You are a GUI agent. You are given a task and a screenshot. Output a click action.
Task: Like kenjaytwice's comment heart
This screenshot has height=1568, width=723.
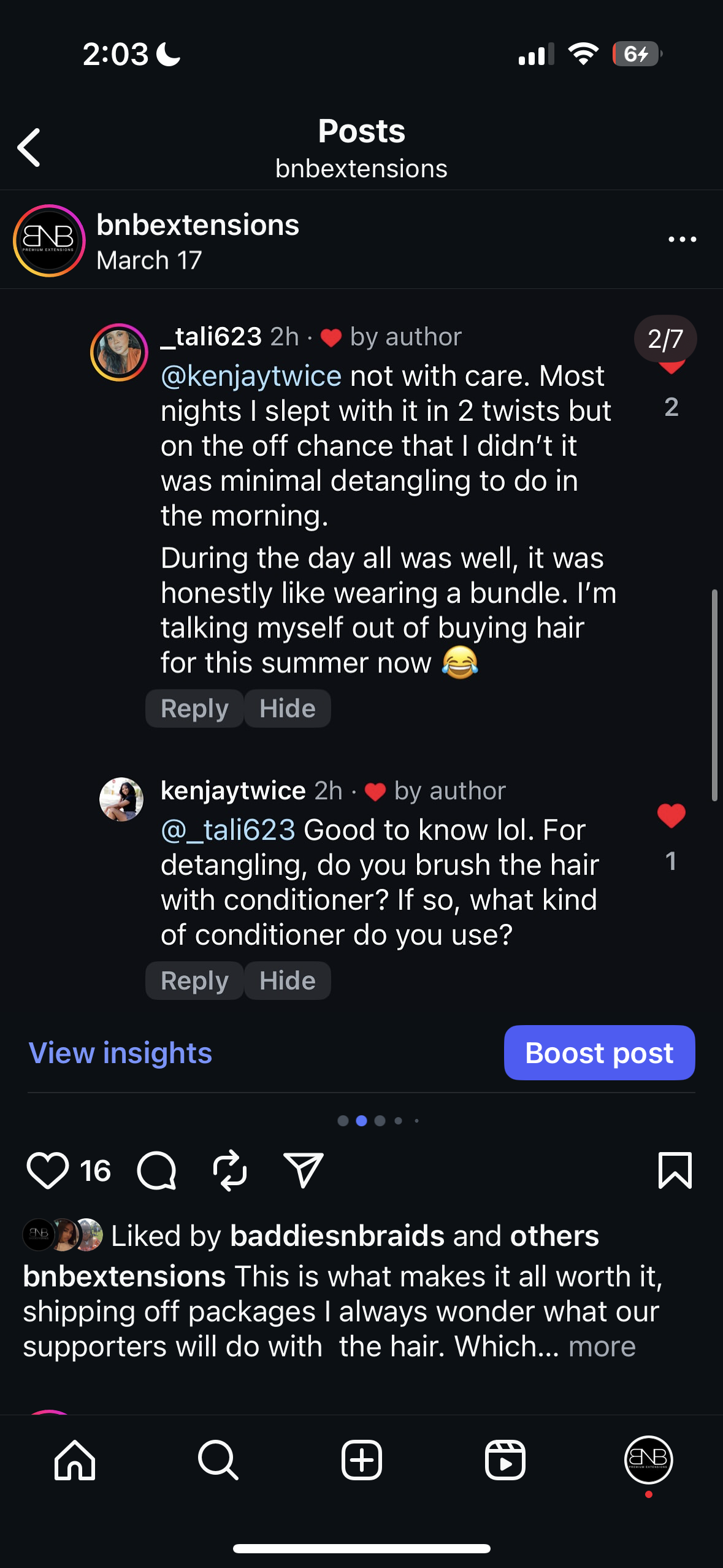pyautogui.click(x=671, y=816)
